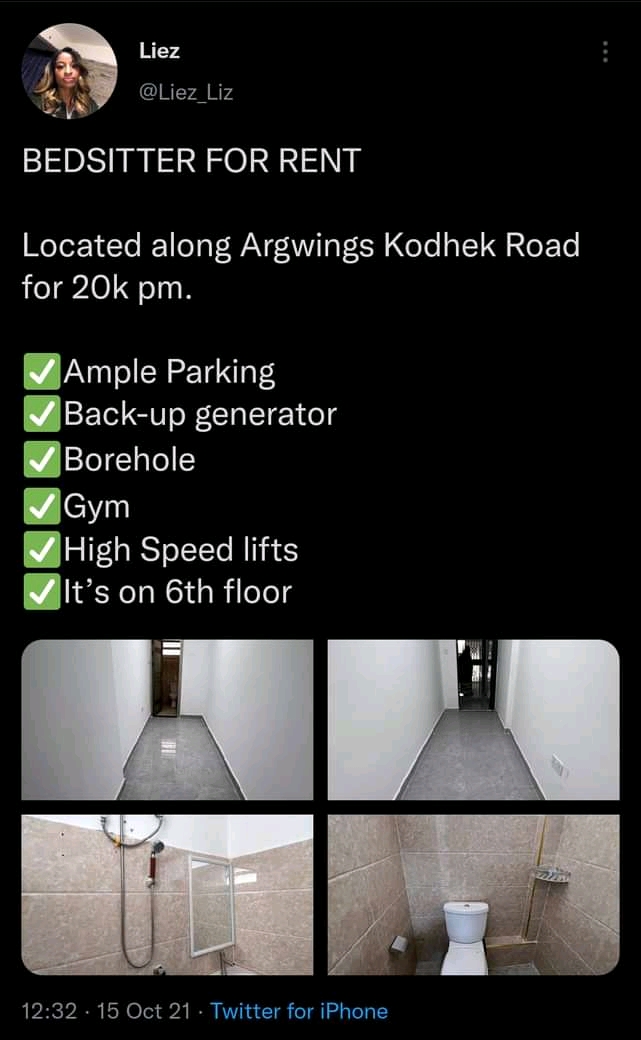View the second hallway photo with wall socket

pyautogui.click(x=473, y=719)
